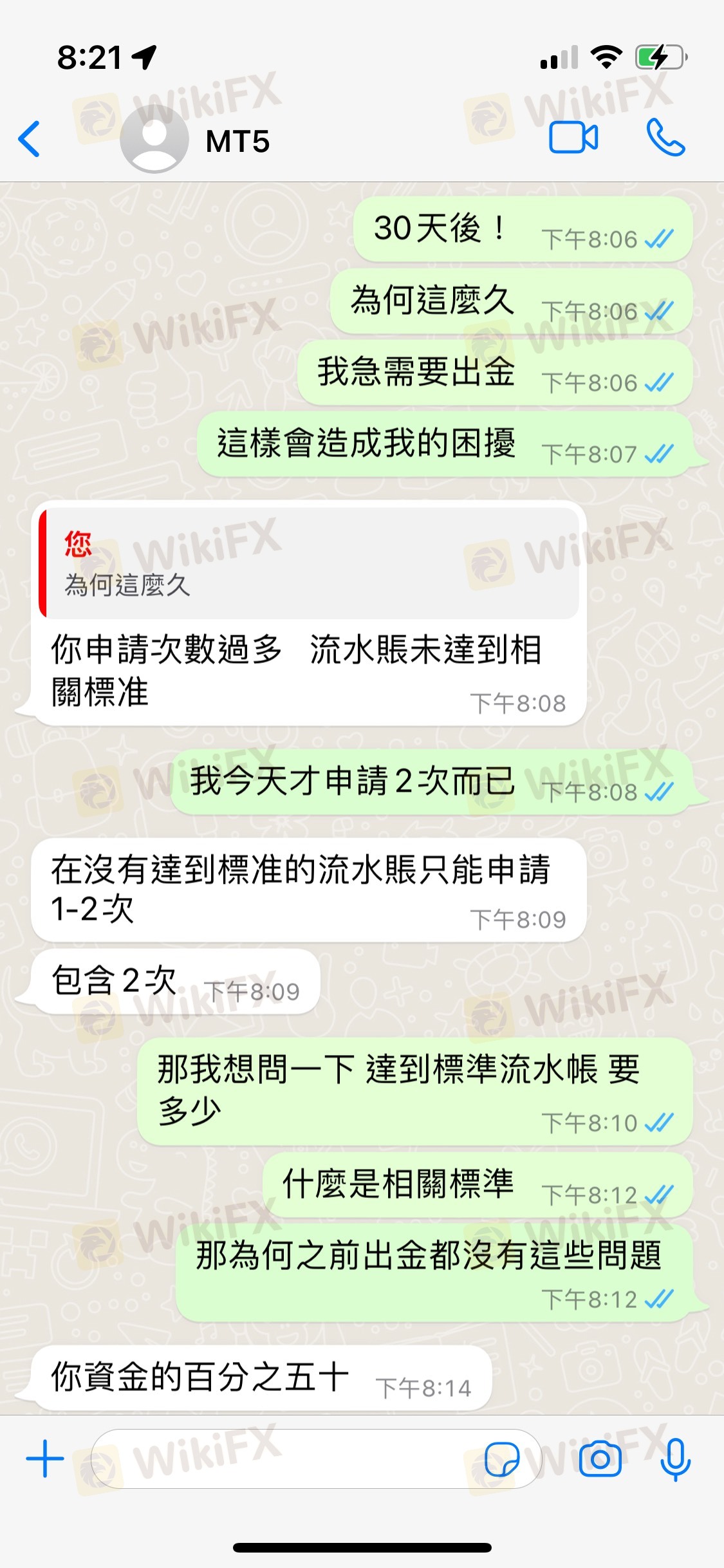
Task: Open the sticker picker
Action: tap(502, 1459)
